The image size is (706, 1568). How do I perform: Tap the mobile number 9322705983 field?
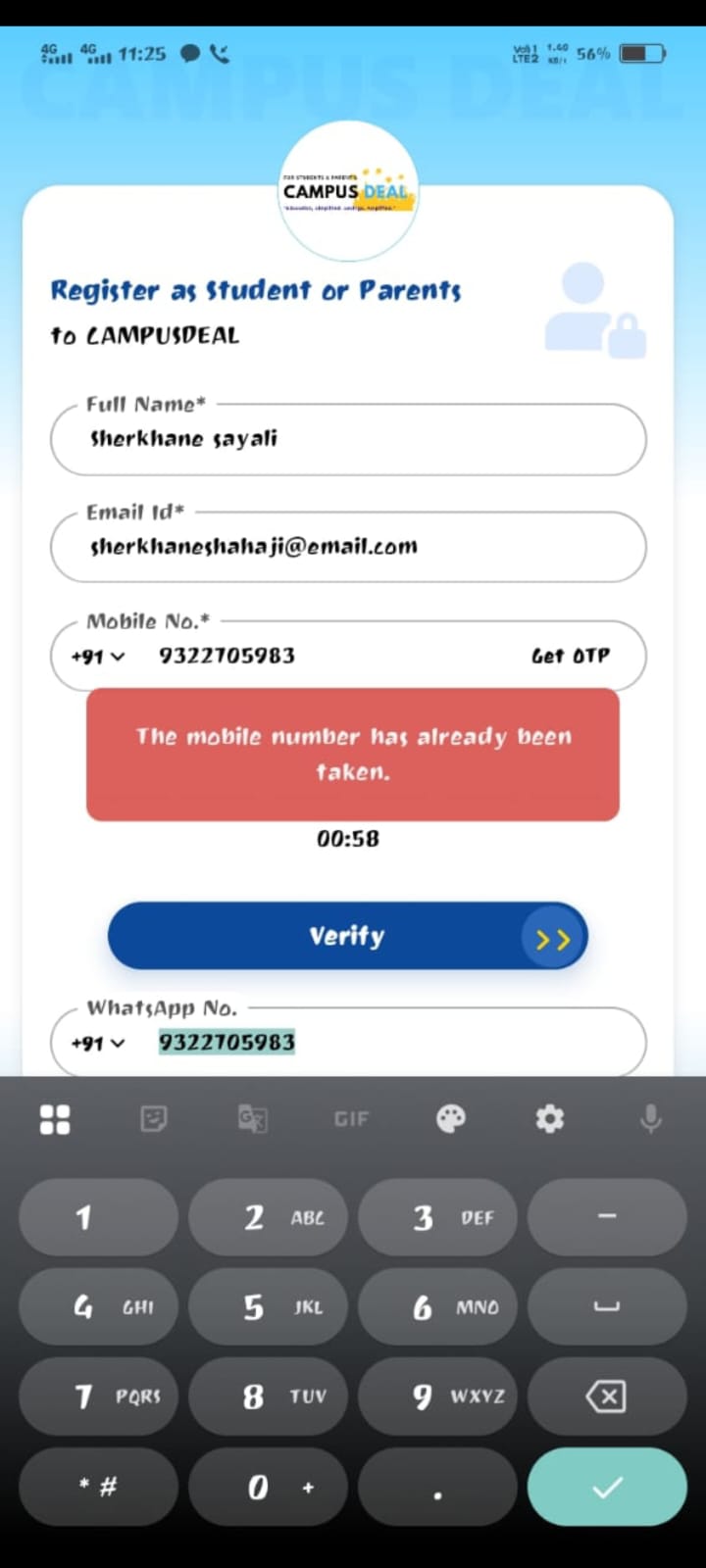coord(294,656)
